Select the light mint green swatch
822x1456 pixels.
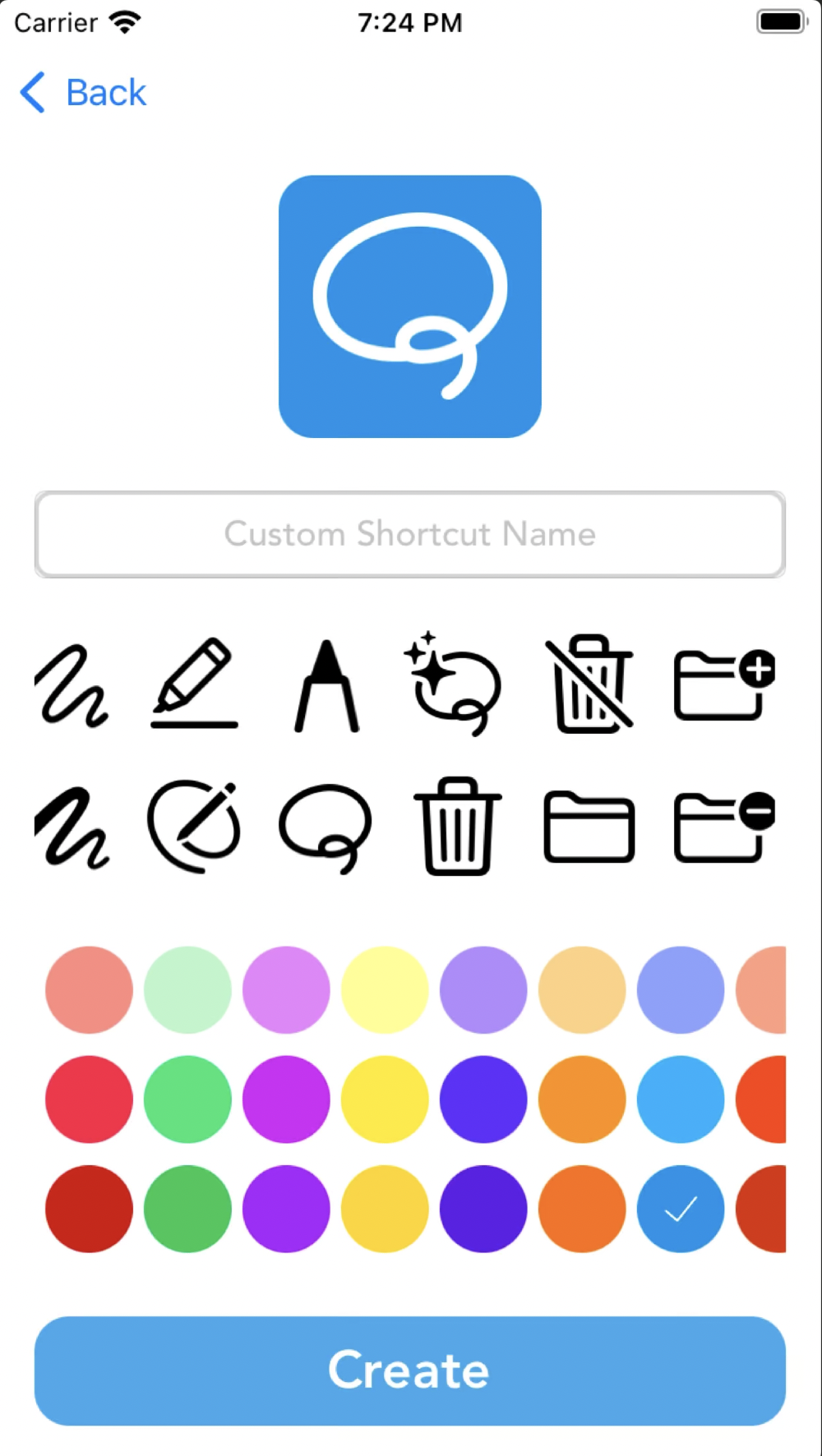tap(187, 990)
